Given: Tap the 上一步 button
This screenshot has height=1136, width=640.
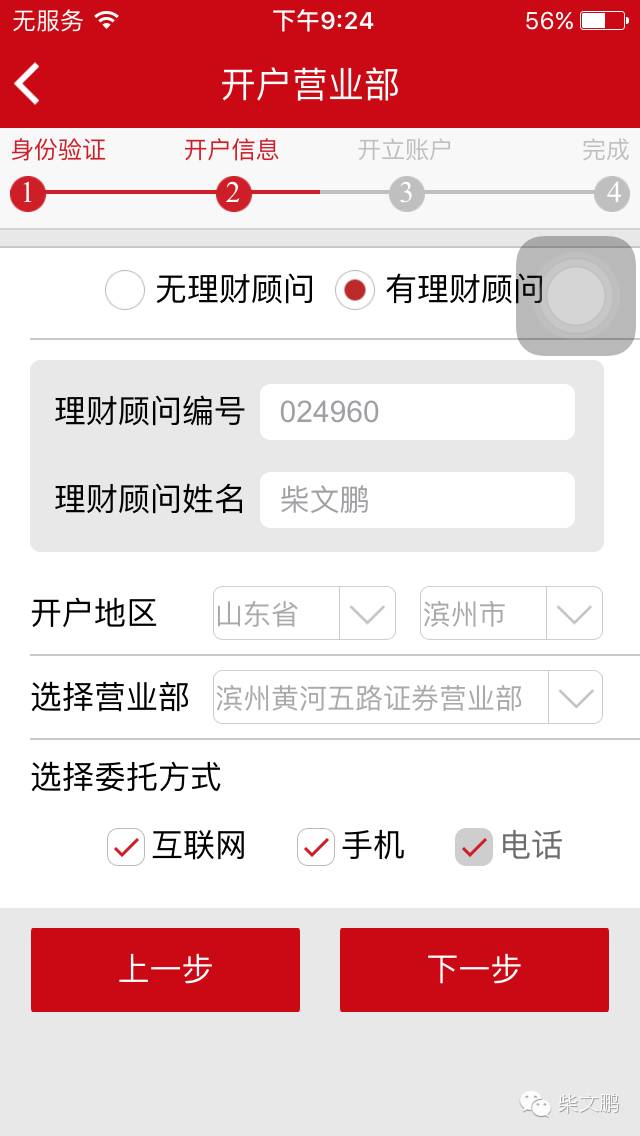Looking at the screenshot, I should coord(165,969).
